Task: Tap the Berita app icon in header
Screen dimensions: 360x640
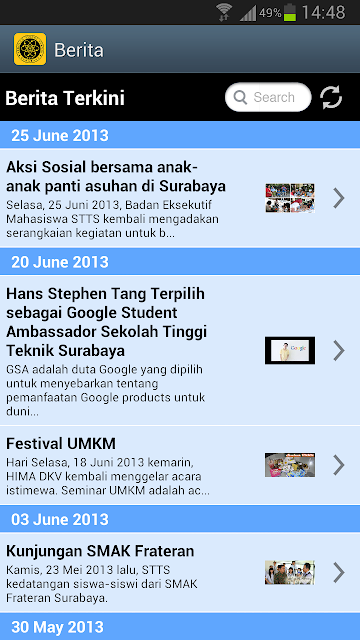Action: pos(30,49)
